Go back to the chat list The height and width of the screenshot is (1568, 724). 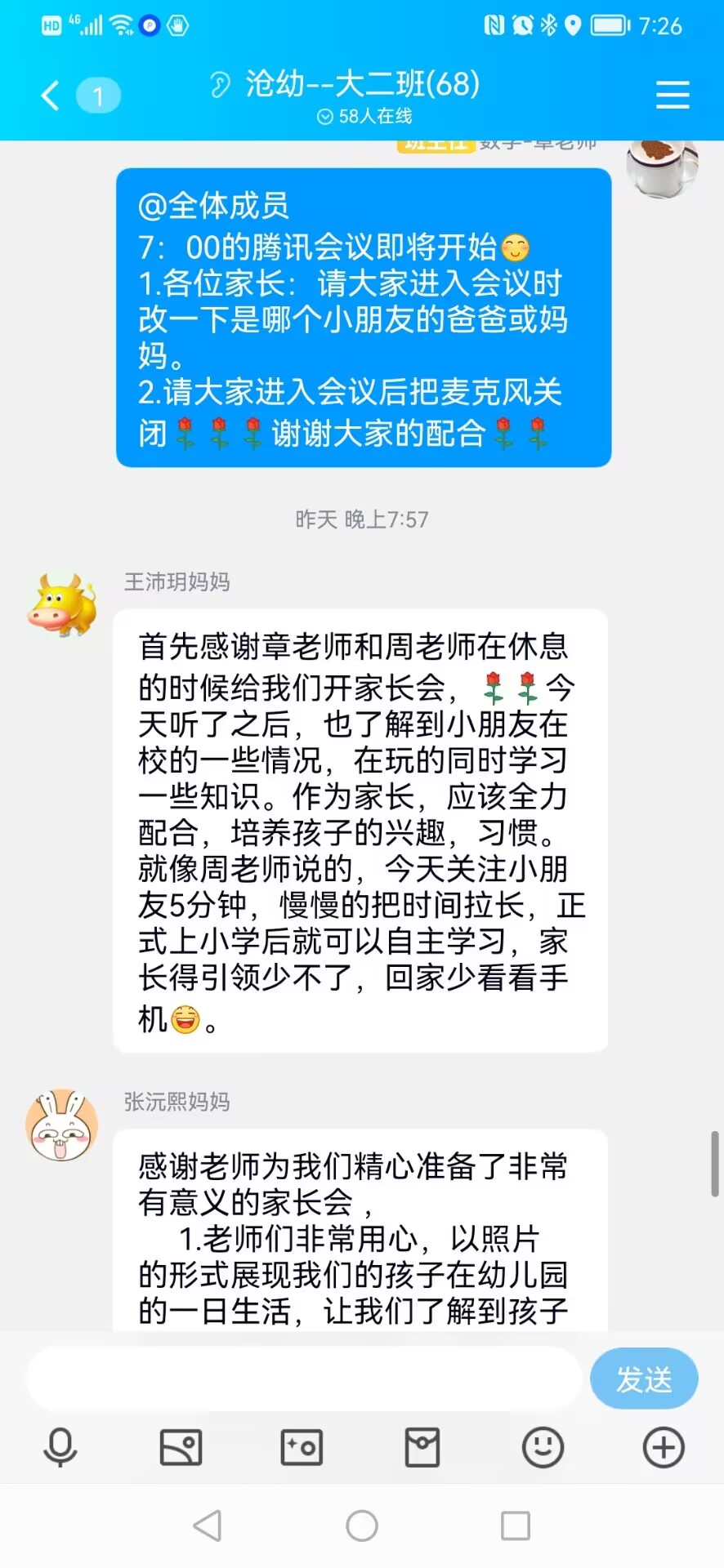point(51,96)
